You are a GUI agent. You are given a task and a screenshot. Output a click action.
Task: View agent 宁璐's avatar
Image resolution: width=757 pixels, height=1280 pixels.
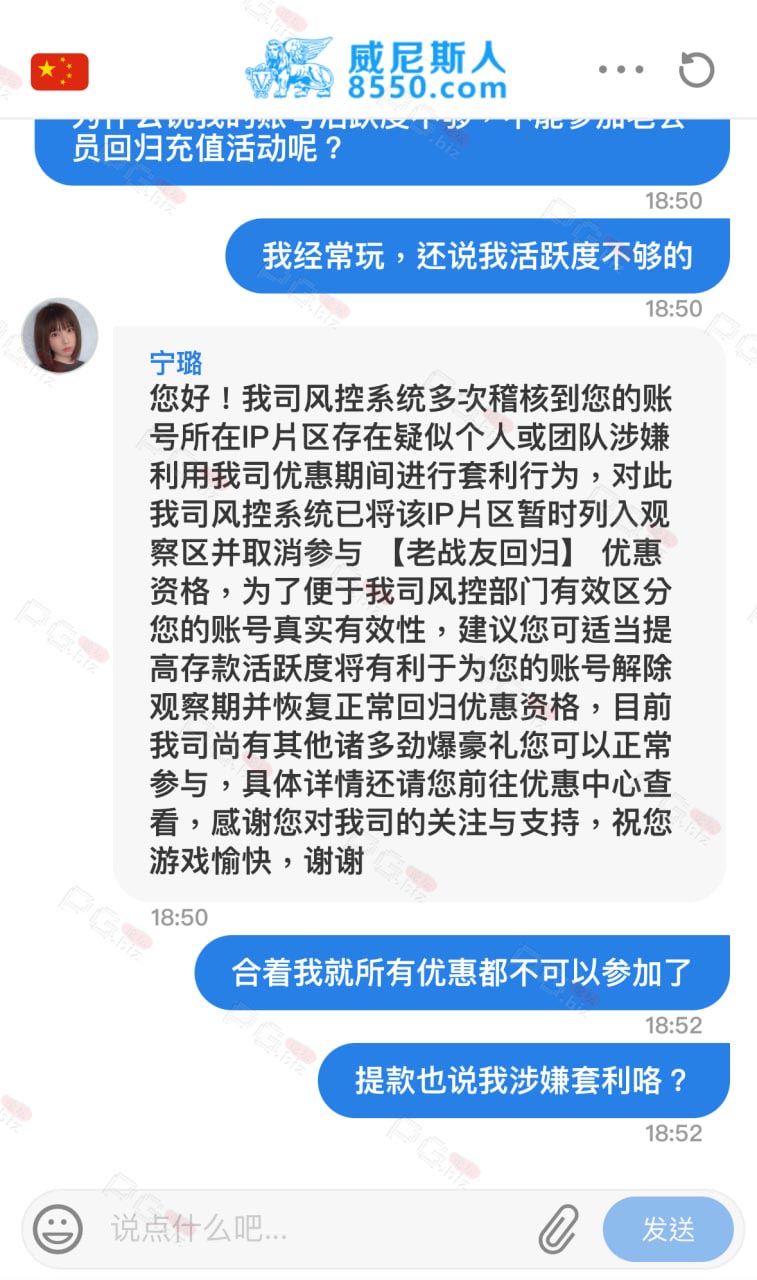pos(60,335)
